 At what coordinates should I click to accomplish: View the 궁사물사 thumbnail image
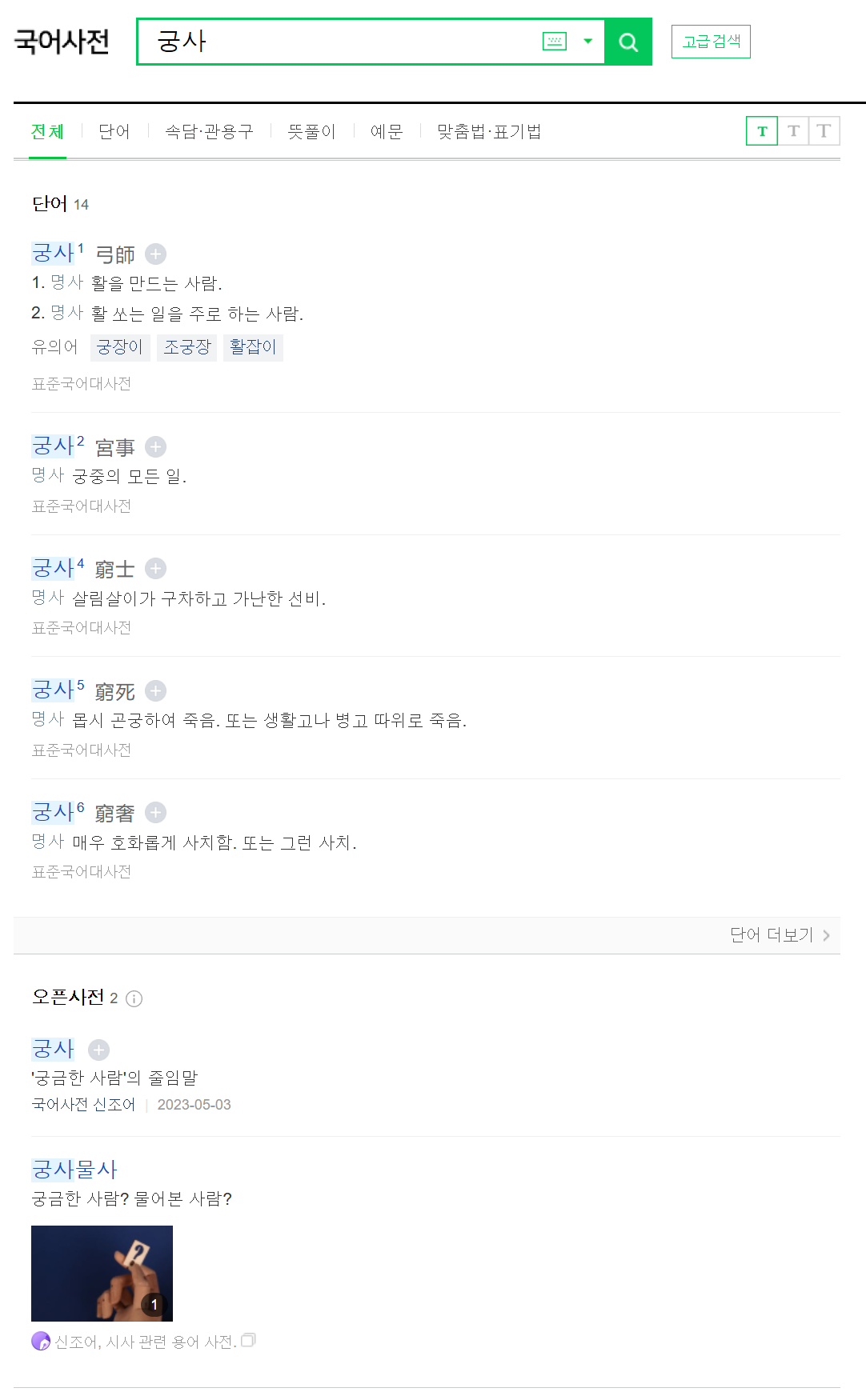click(102, 1273)
